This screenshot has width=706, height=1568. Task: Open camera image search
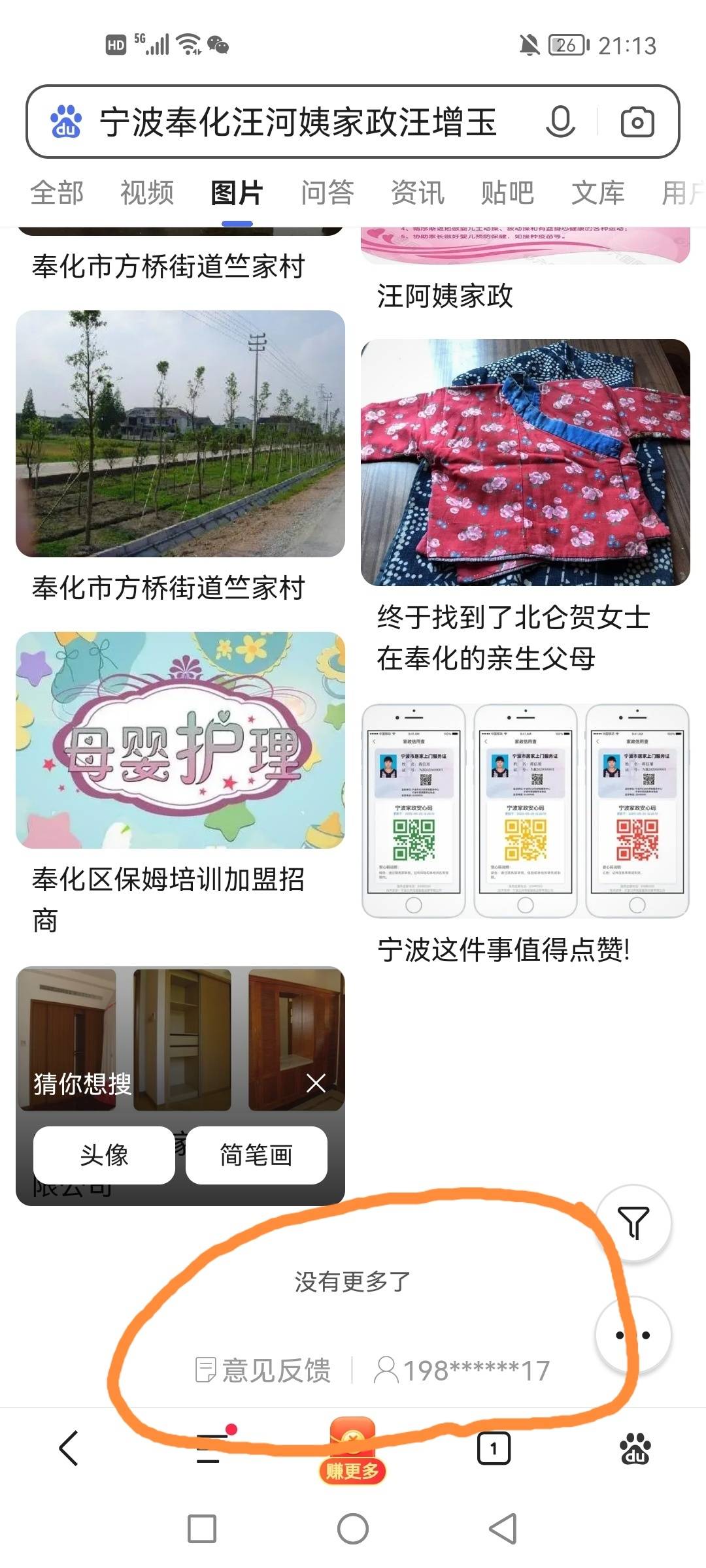tap(637, 122)
